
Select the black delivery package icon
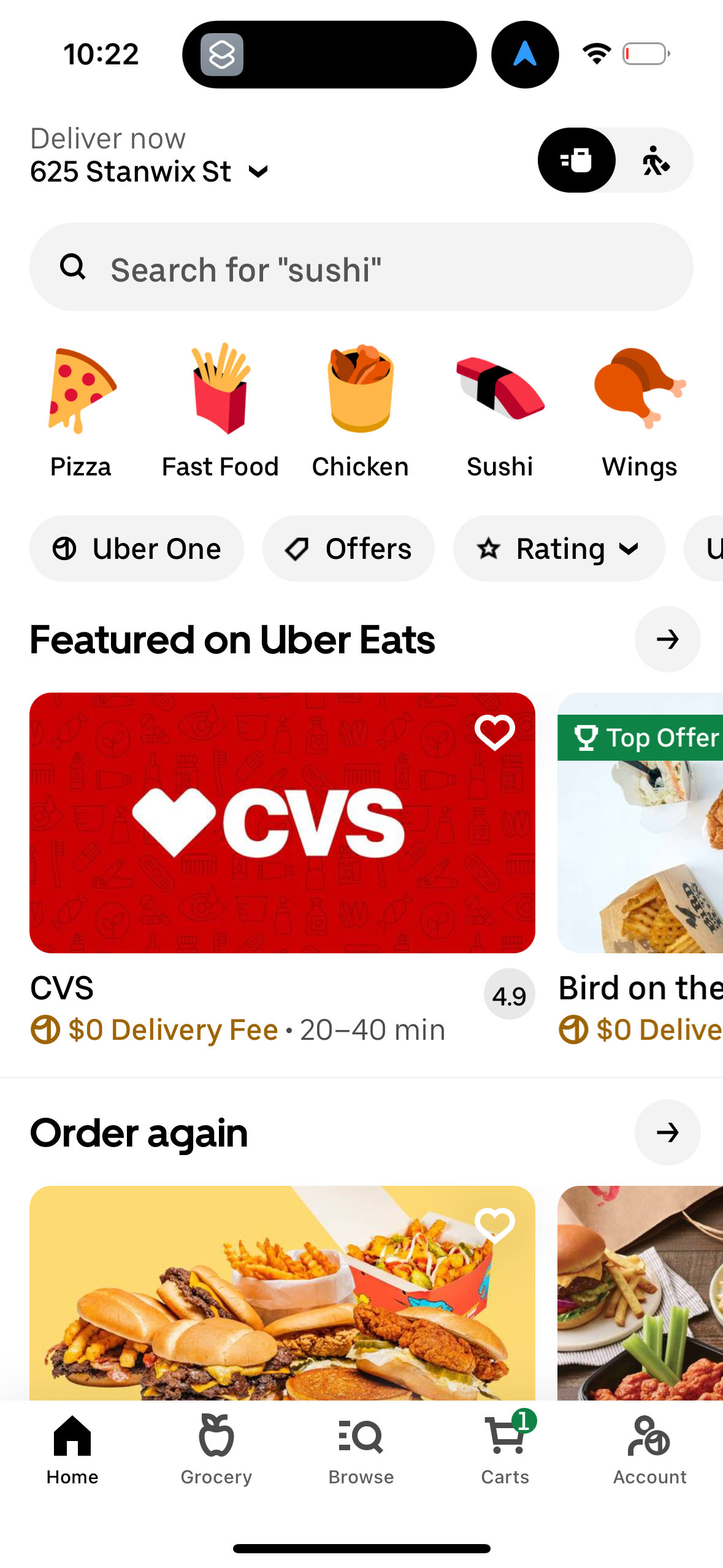click(576, 160)
